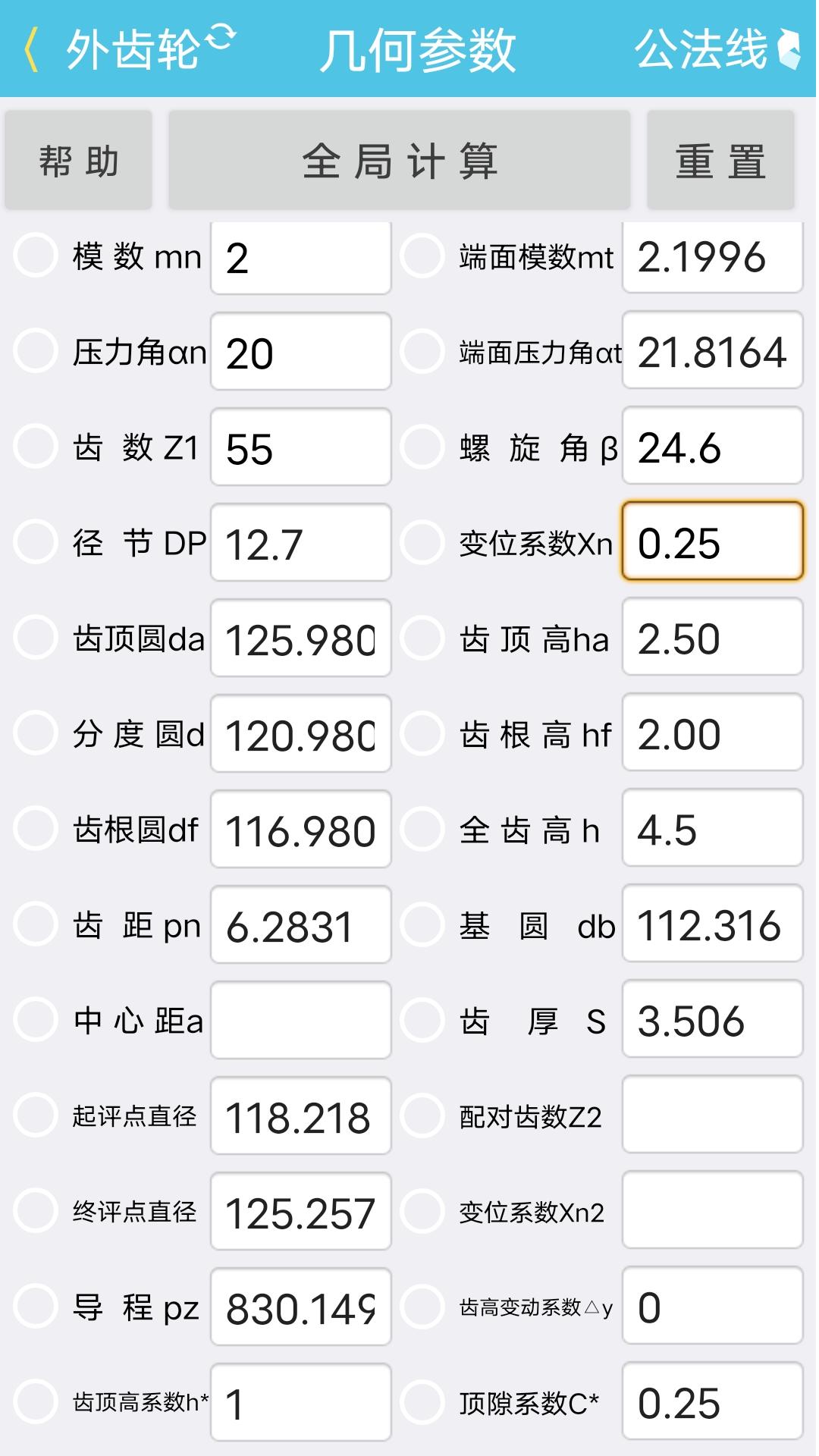Select the radio button for 中心距a
The height and width of the screenshot is (1456, 819).
tap(36, 1020)
